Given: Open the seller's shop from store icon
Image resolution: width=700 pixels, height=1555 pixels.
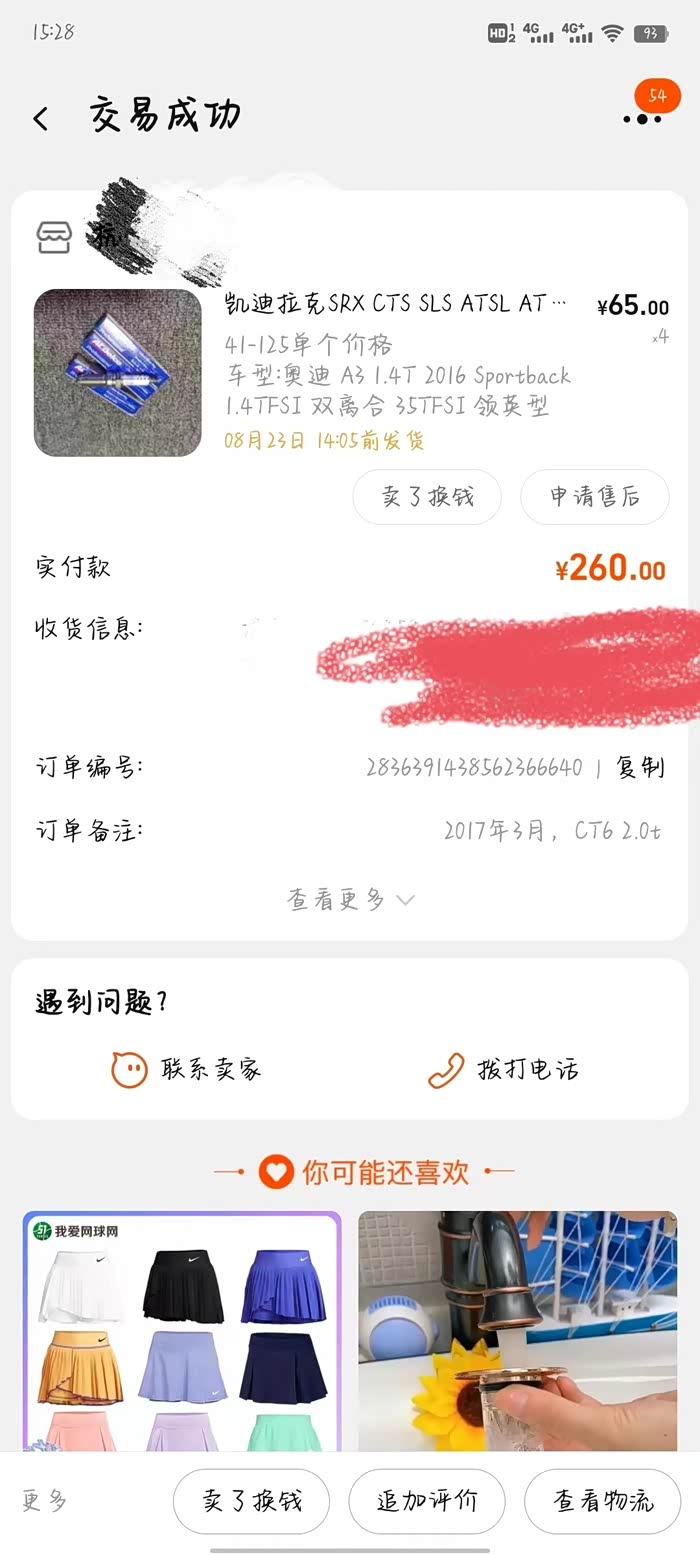Looking at the screenshot, I should 54,237.
